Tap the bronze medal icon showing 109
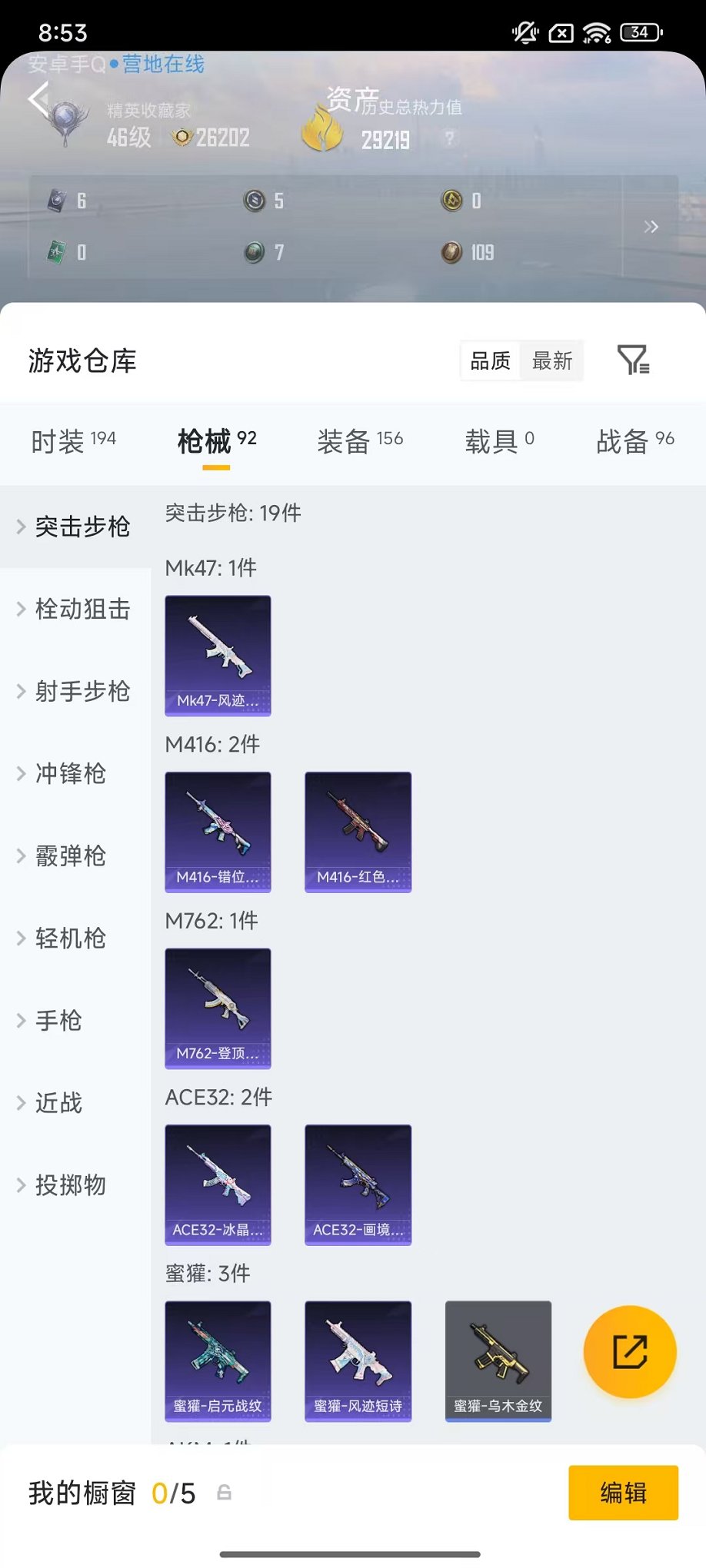706x1568 pixels. (x=451, y=251)
